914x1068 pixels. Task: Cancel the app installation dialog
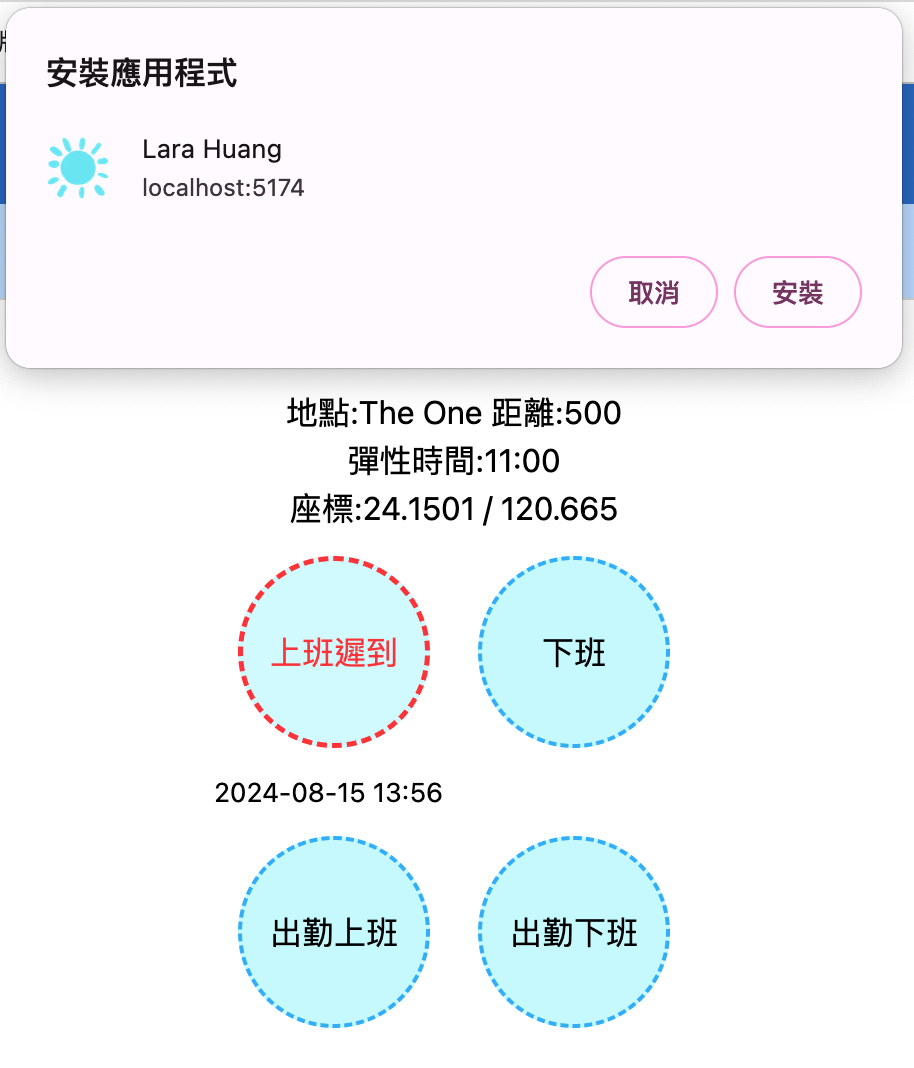654,293
